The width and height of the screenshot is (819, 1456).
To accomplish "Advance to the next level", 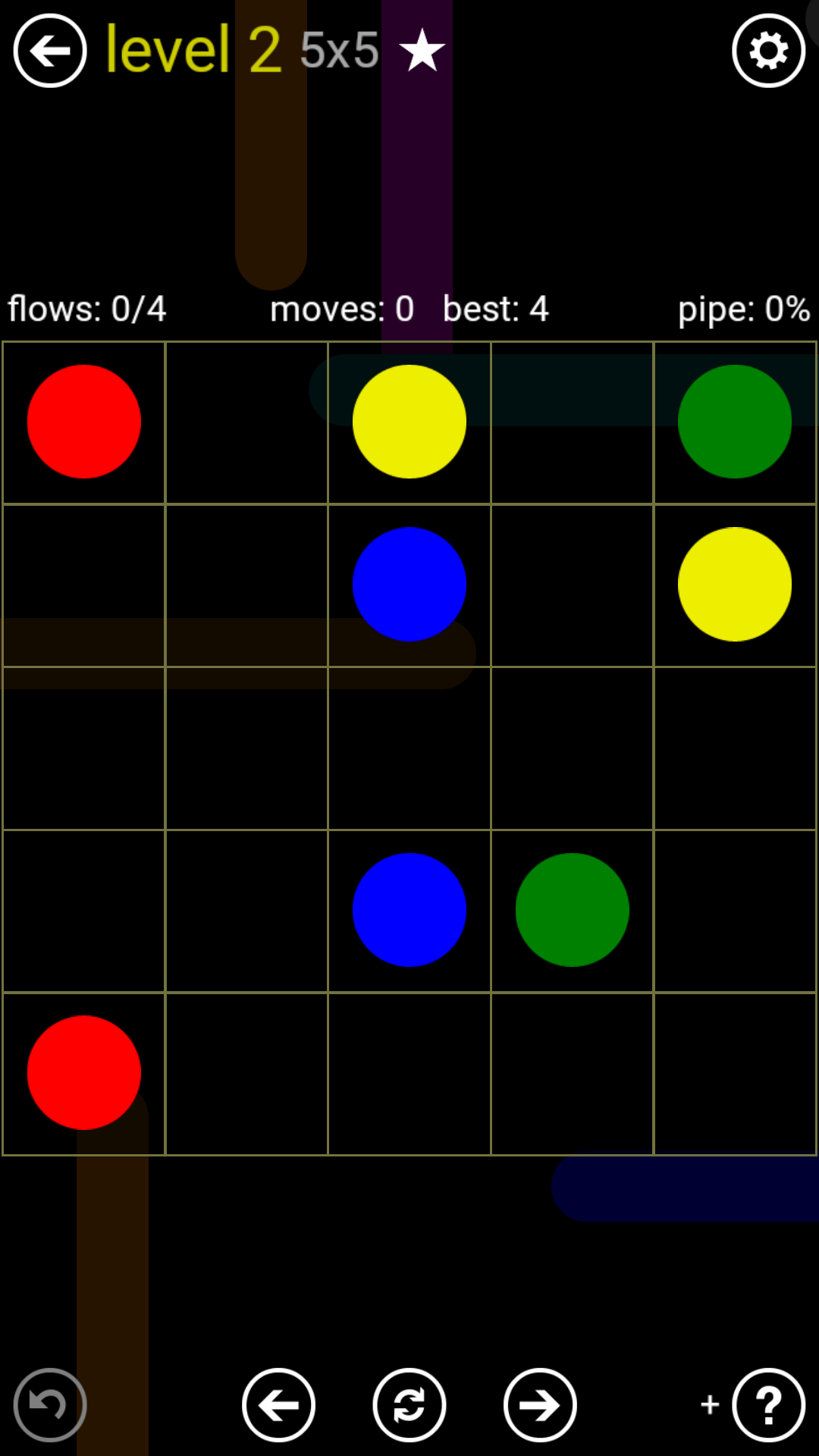I will [x=540, y=1404].
